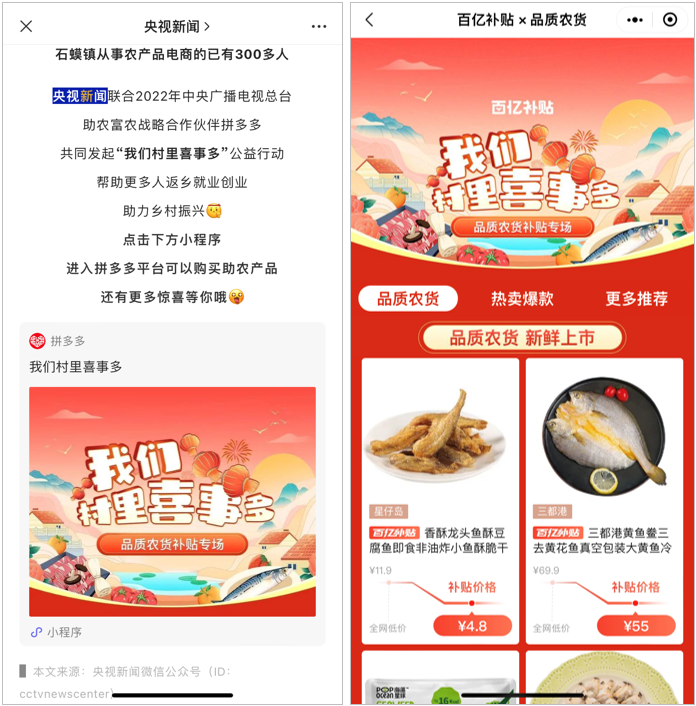Viewport: 696px width, 706px height.
Task: Open the mini program capsule menu
Action: click(635, 20)
